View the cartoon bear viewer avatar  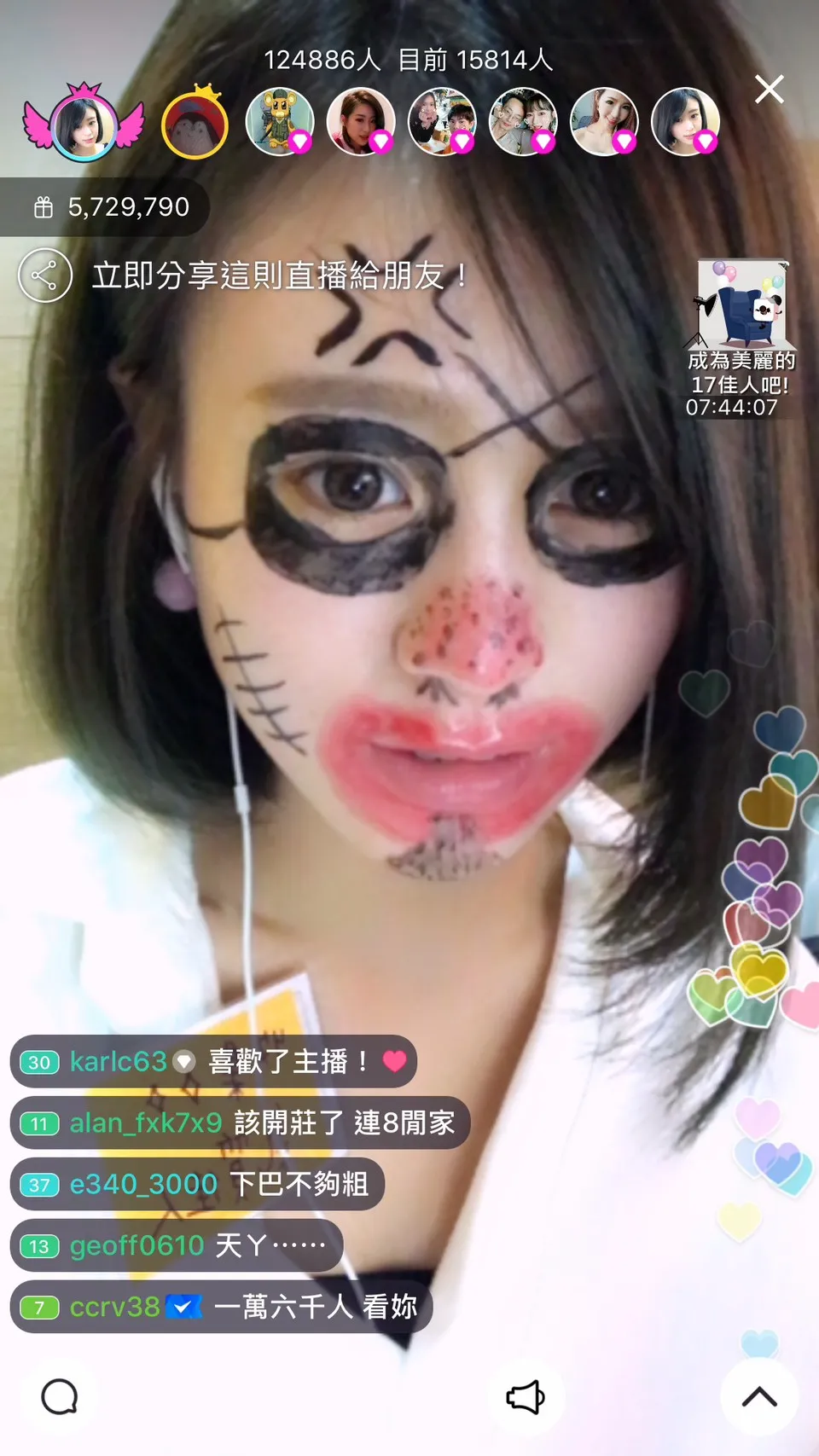pyautogui.click(x=279, y=122)
